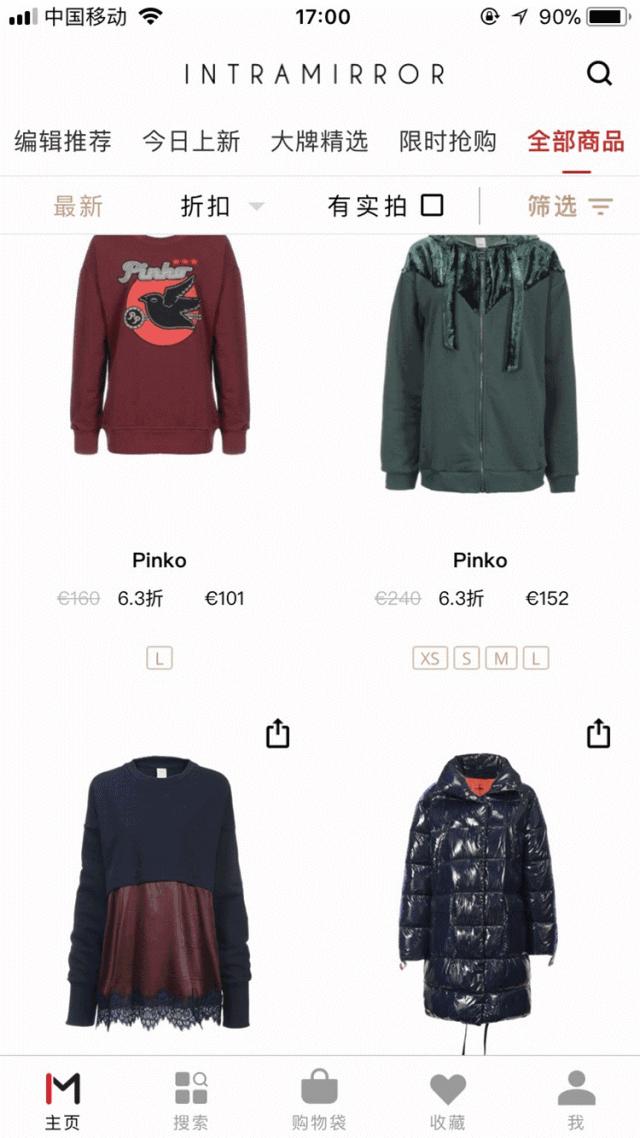The height and width of the screenshot is (1138, 640).
Task: Sort products by 最新
Action: coord(78,206)
